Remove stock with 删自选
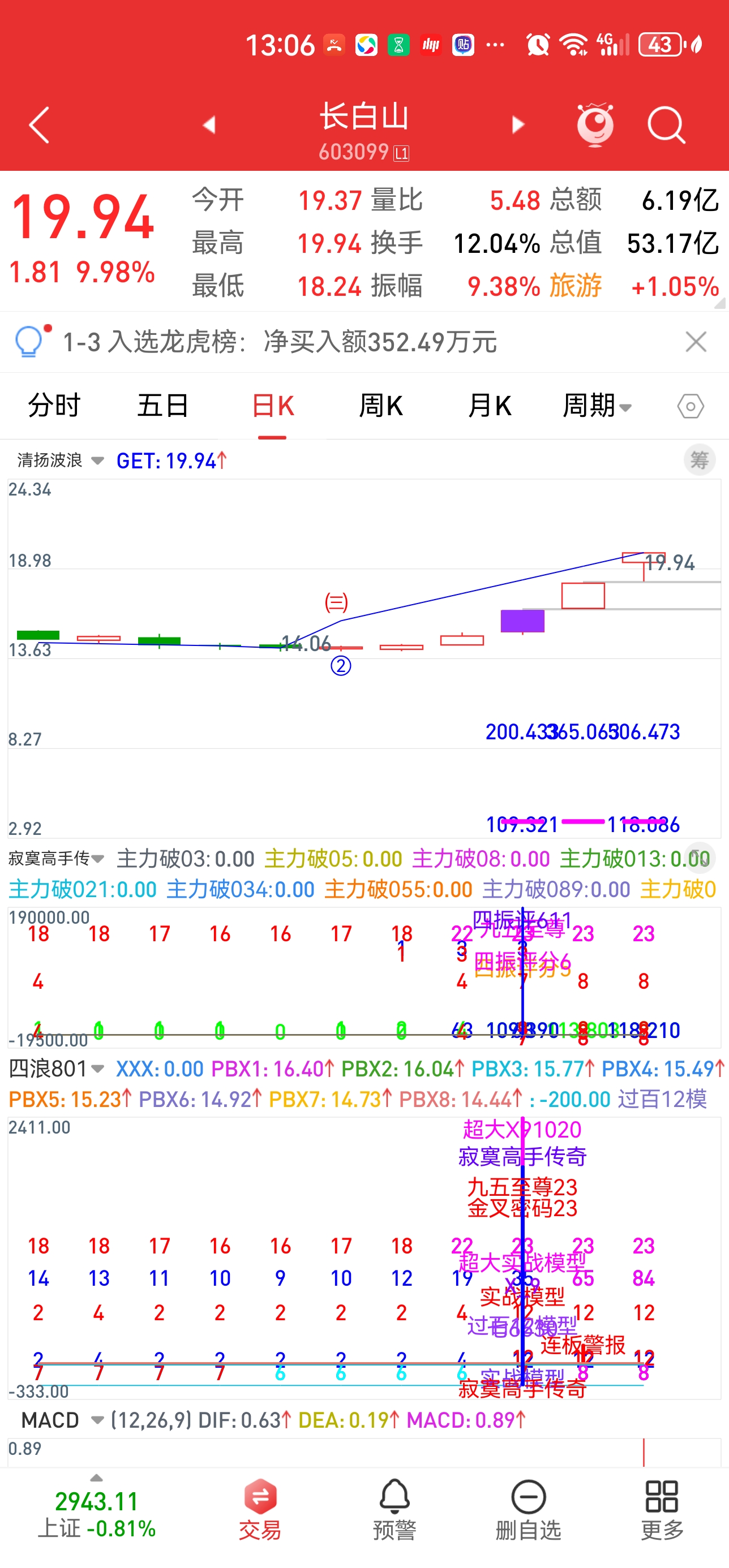Image resolution: width=729 pixels, height=1568 pixels. click(528, 1510)
